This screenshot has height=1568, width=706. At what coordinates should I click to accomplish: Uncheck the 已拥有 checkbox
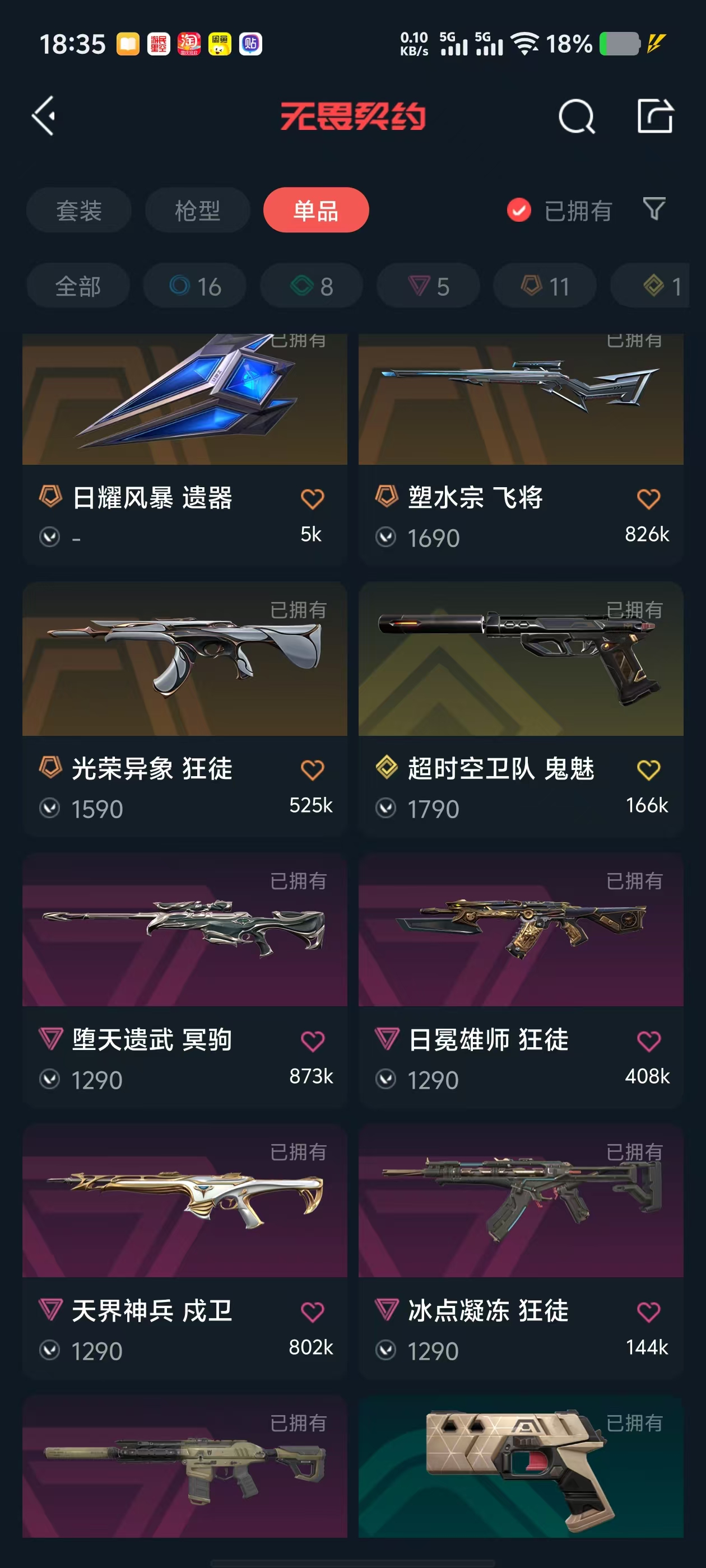(519, 211)
